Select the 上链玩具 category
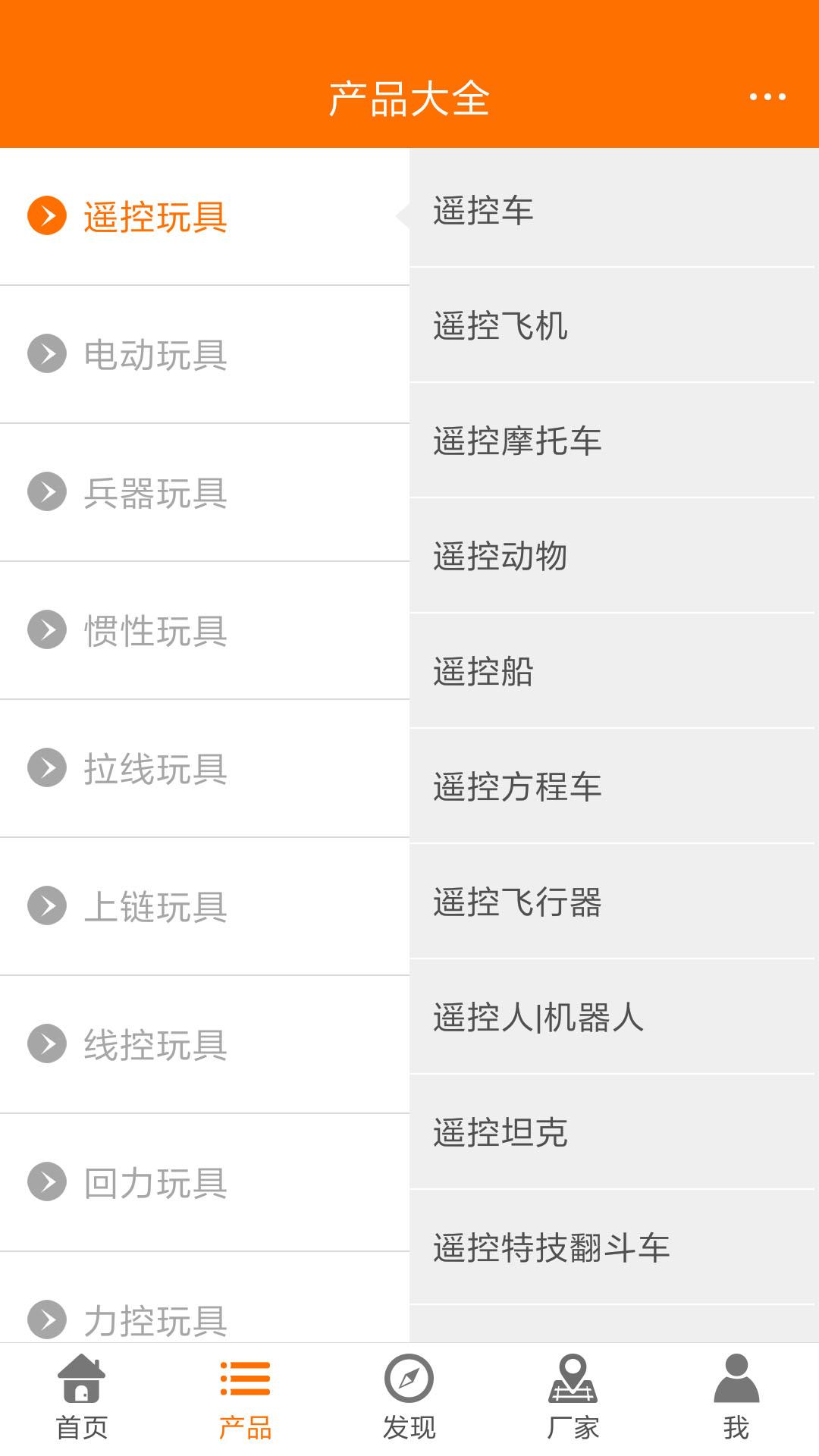This screenshot has height=1456, width=819. click(x=155, y=907)
